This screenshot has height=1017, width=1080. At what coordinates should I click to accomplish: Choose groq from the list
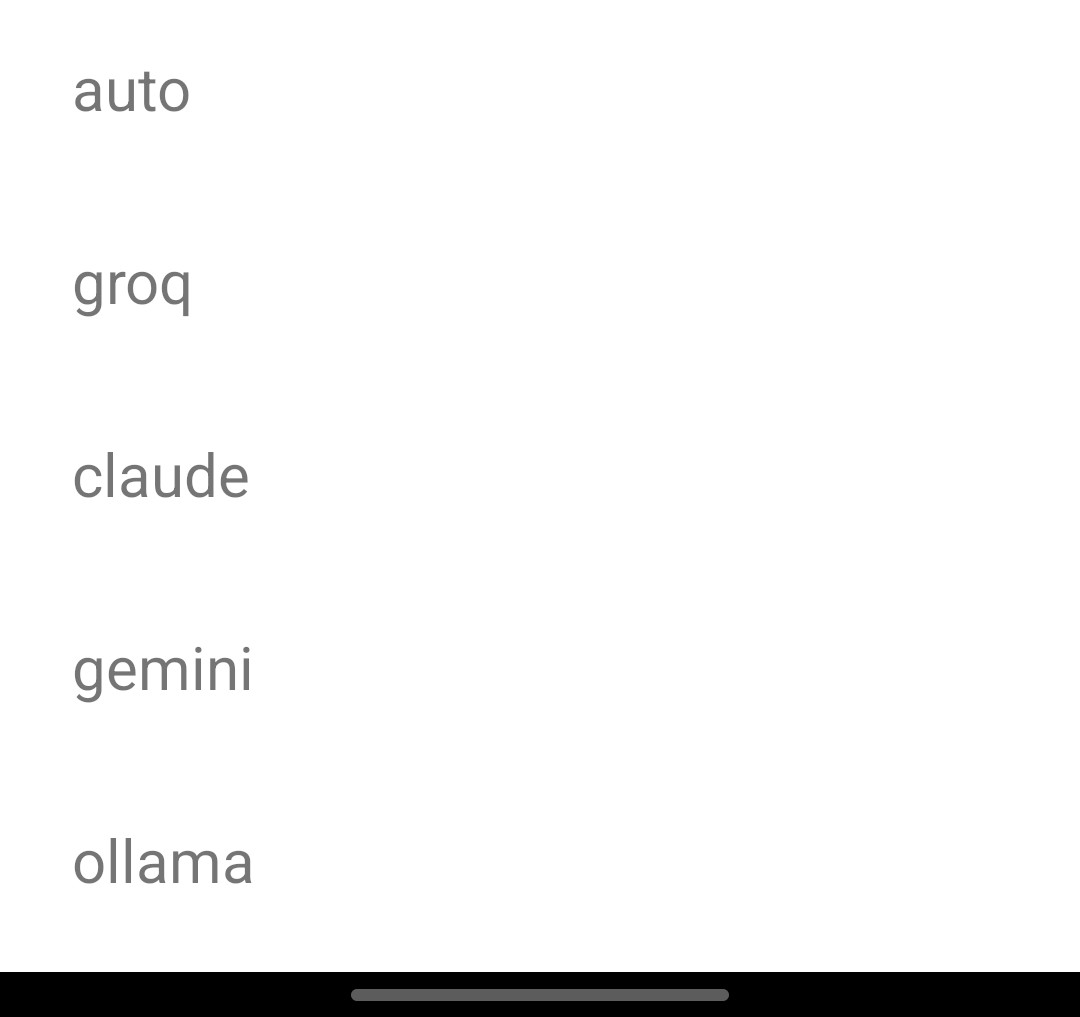pyautogui.click(x=131, y=285)
